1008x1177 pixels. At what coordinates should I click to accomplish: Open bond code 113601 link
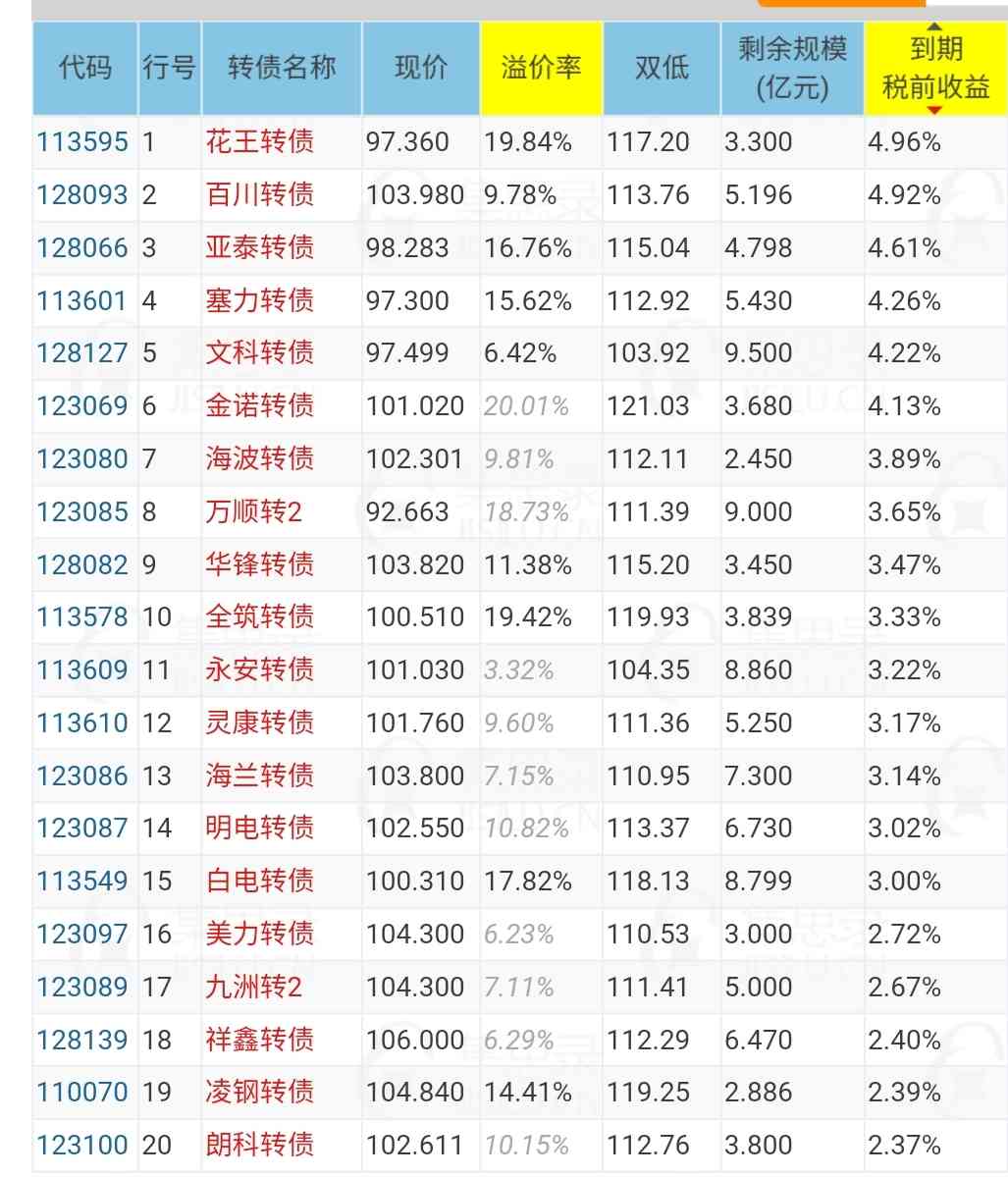click(x=82, y=300)
